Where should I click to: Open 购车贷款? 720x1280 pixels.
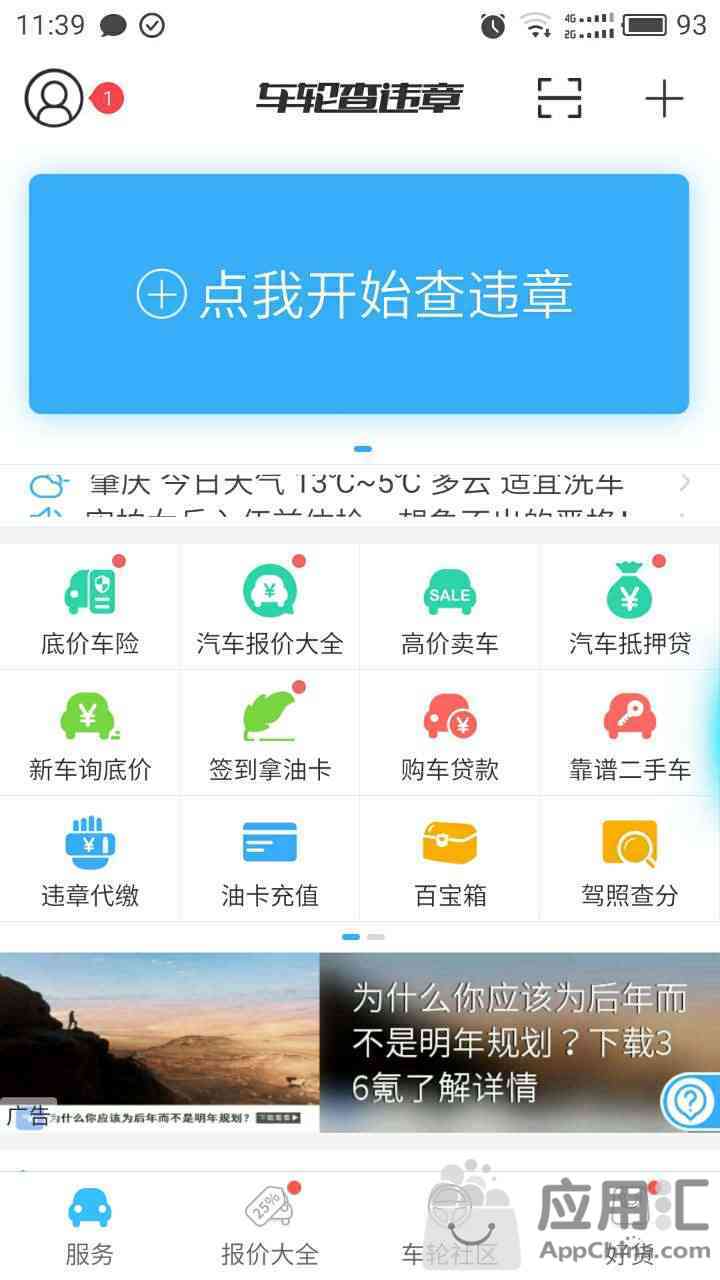tap(450, 733)
